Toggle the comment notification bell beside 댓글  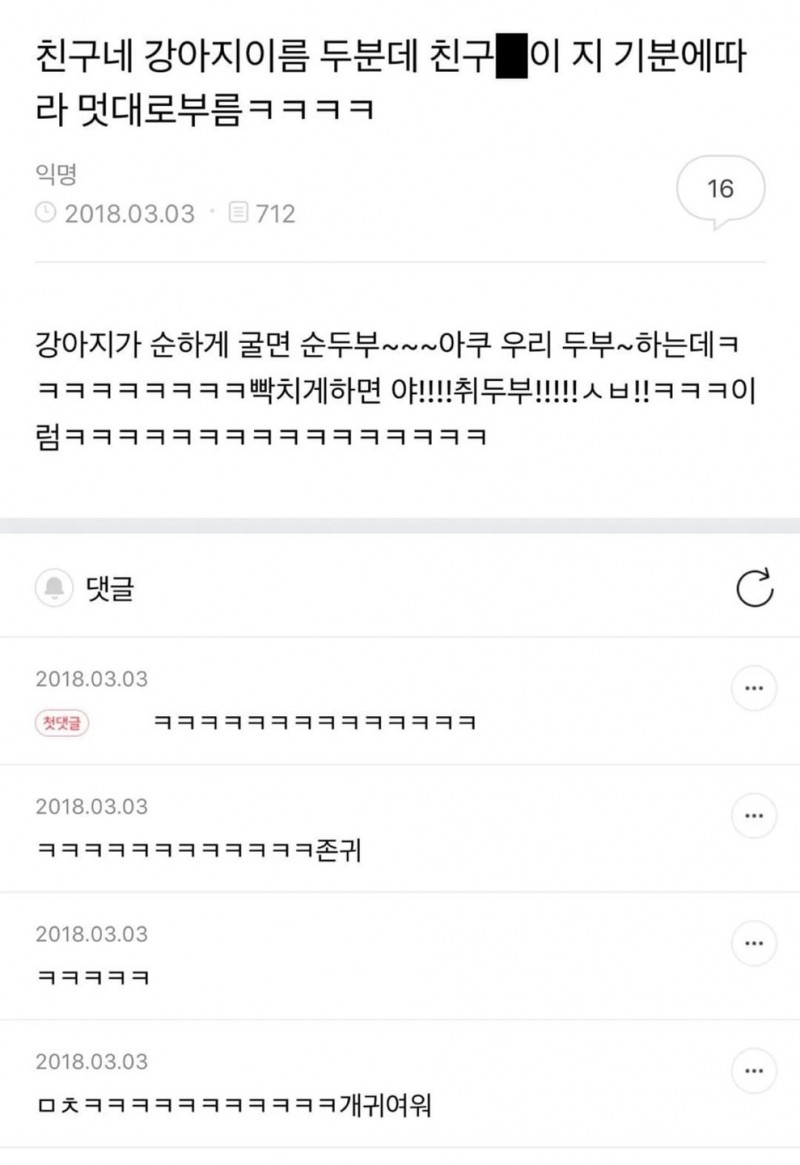(53, 588)
